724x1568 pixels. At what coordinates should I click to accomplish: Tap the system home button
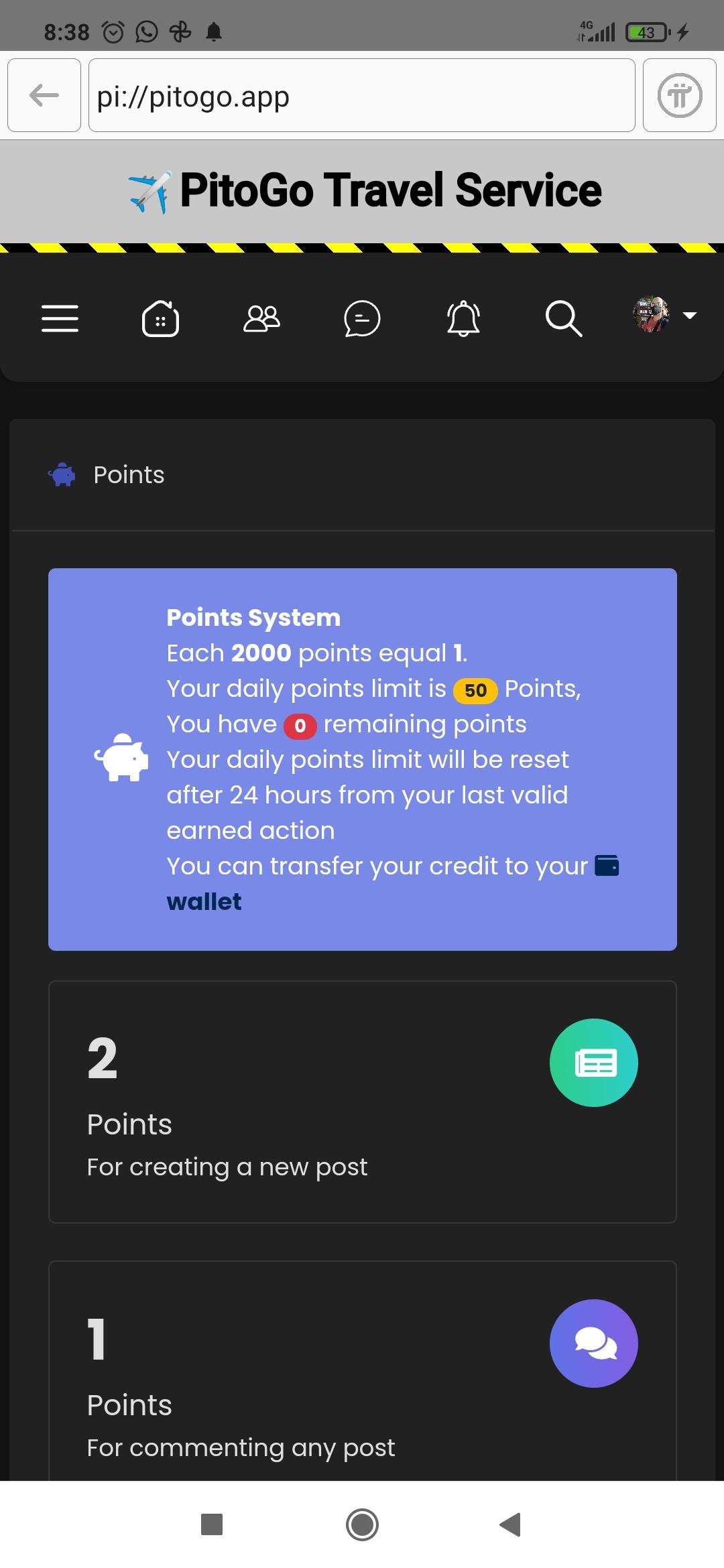pyautogui.click(x=362, y=1524)
